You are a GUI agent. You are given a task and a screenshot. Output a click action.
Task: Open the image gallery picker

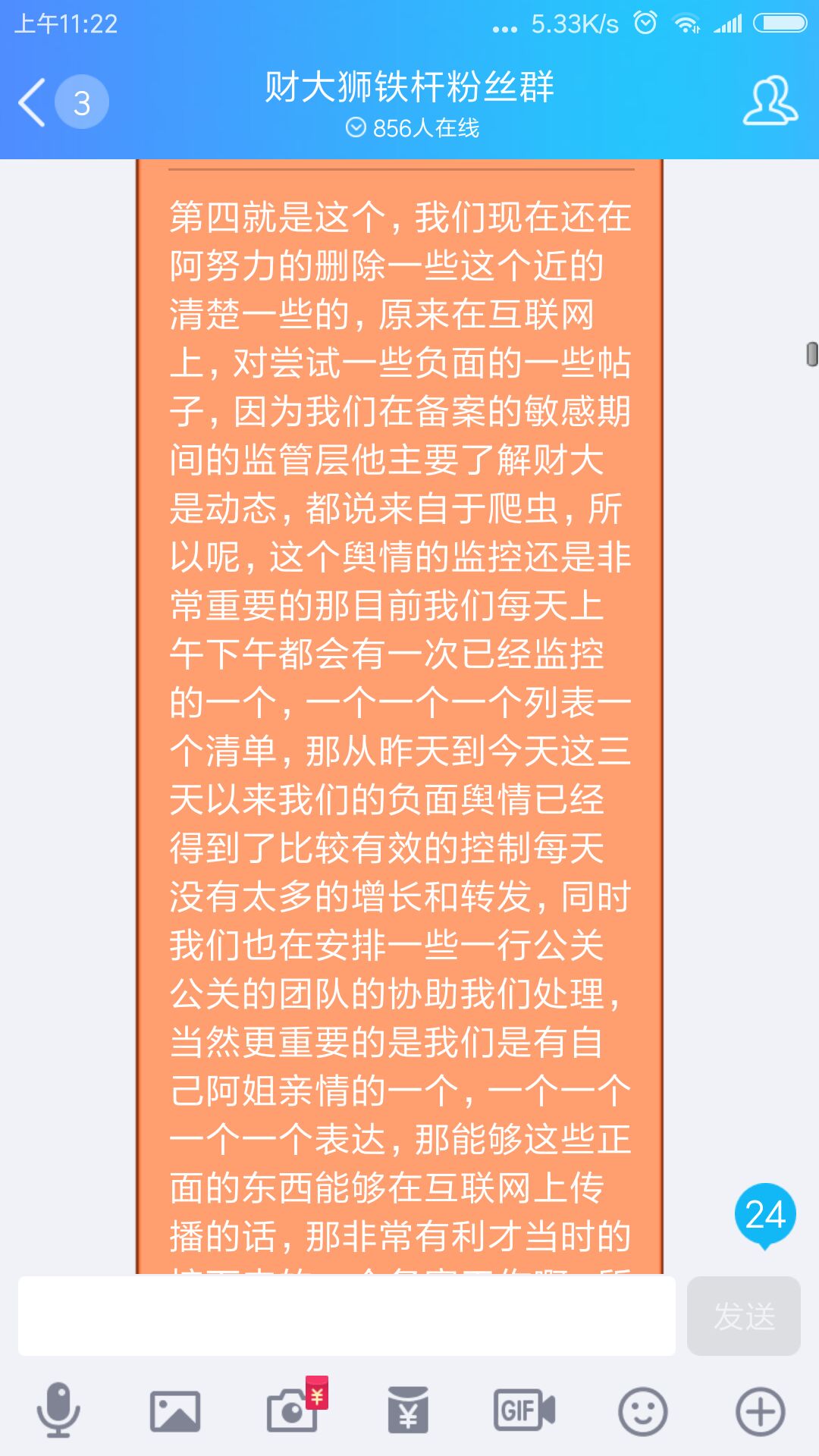point(175,1410)
